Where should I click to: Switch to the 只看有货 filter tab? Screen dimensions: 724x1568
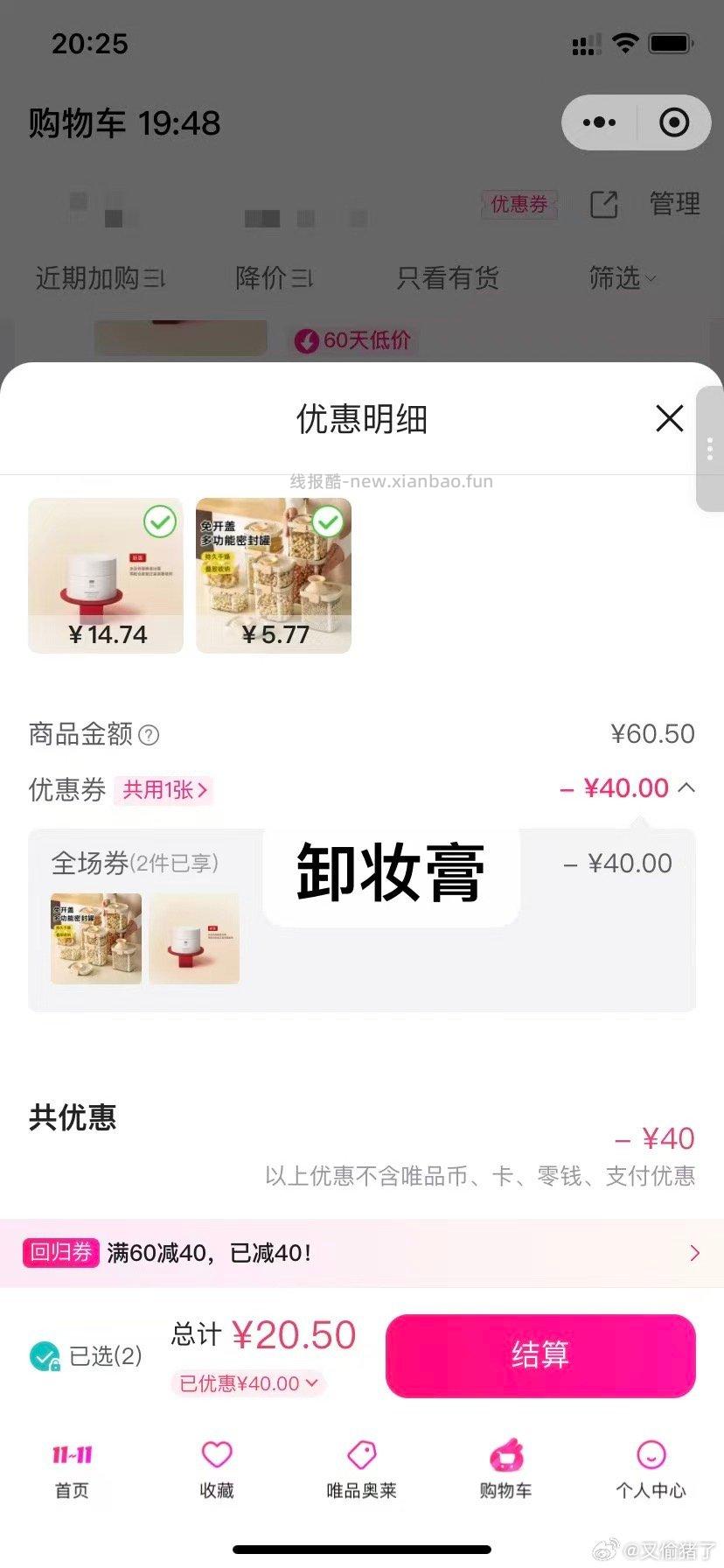(x=449, y=278)
